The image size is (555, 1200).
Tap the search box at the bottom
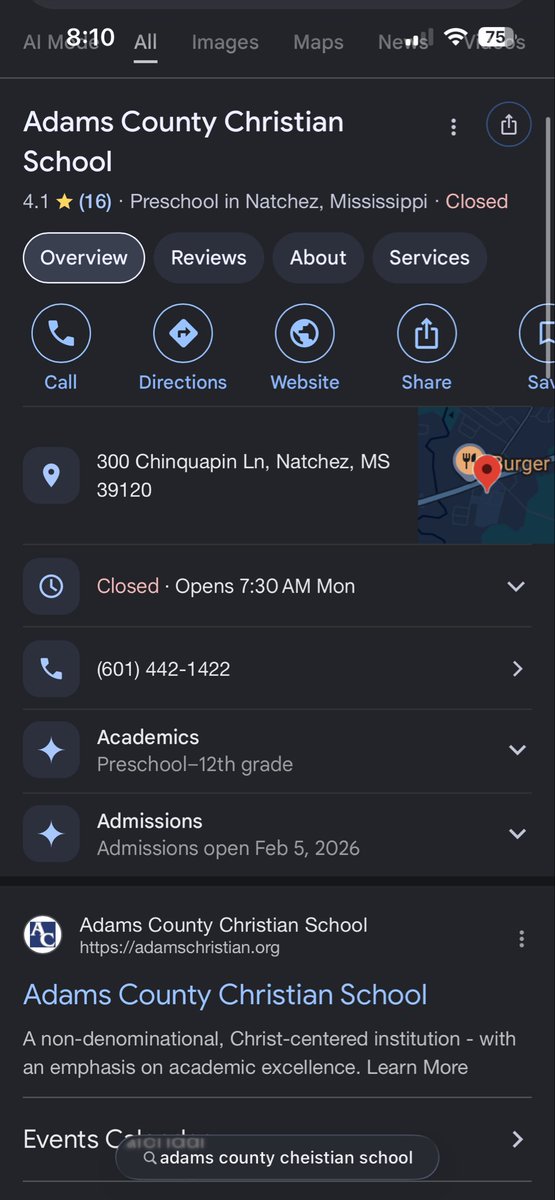click(x=278, y=1158)
